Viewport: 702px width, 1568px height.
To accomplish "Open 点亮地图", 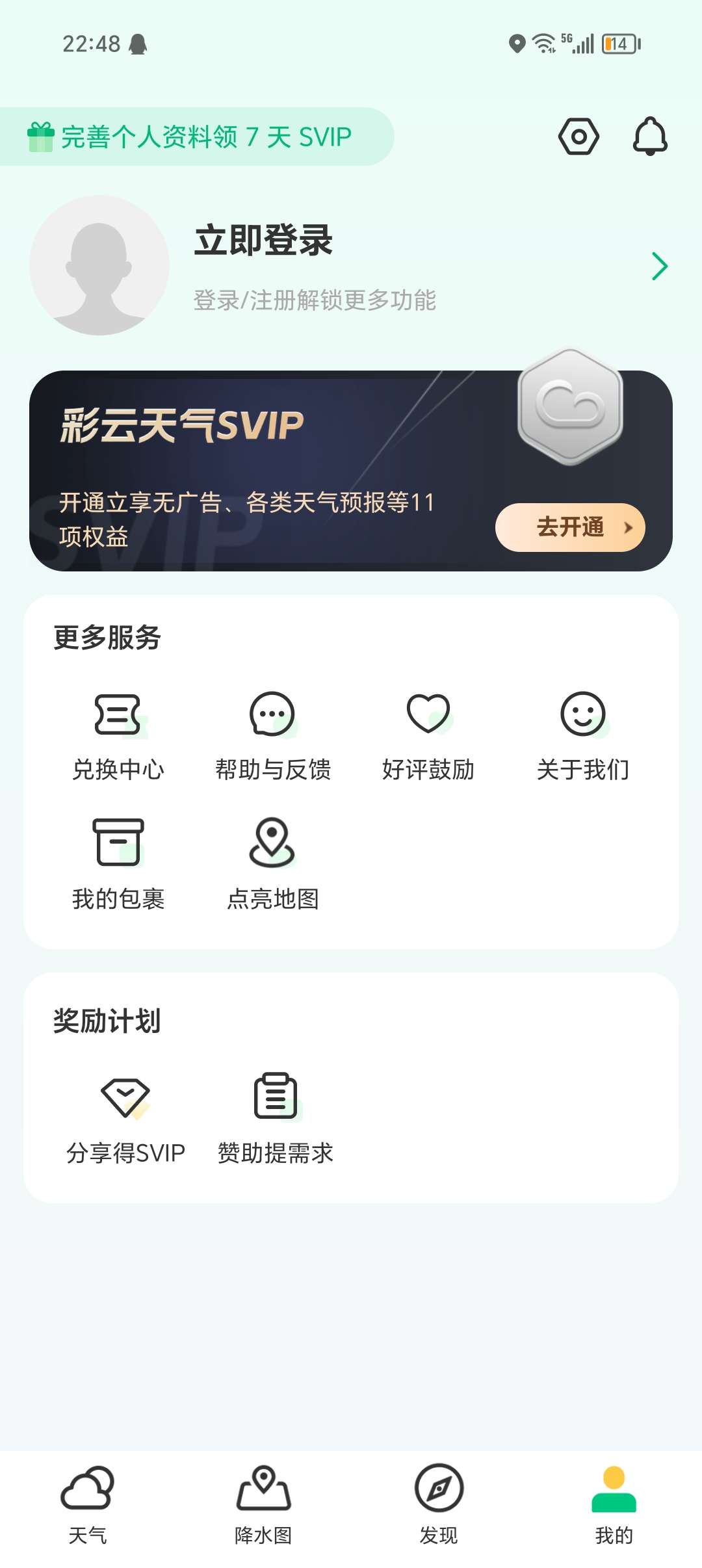I will pyautogui.click(x=273, y=865).
